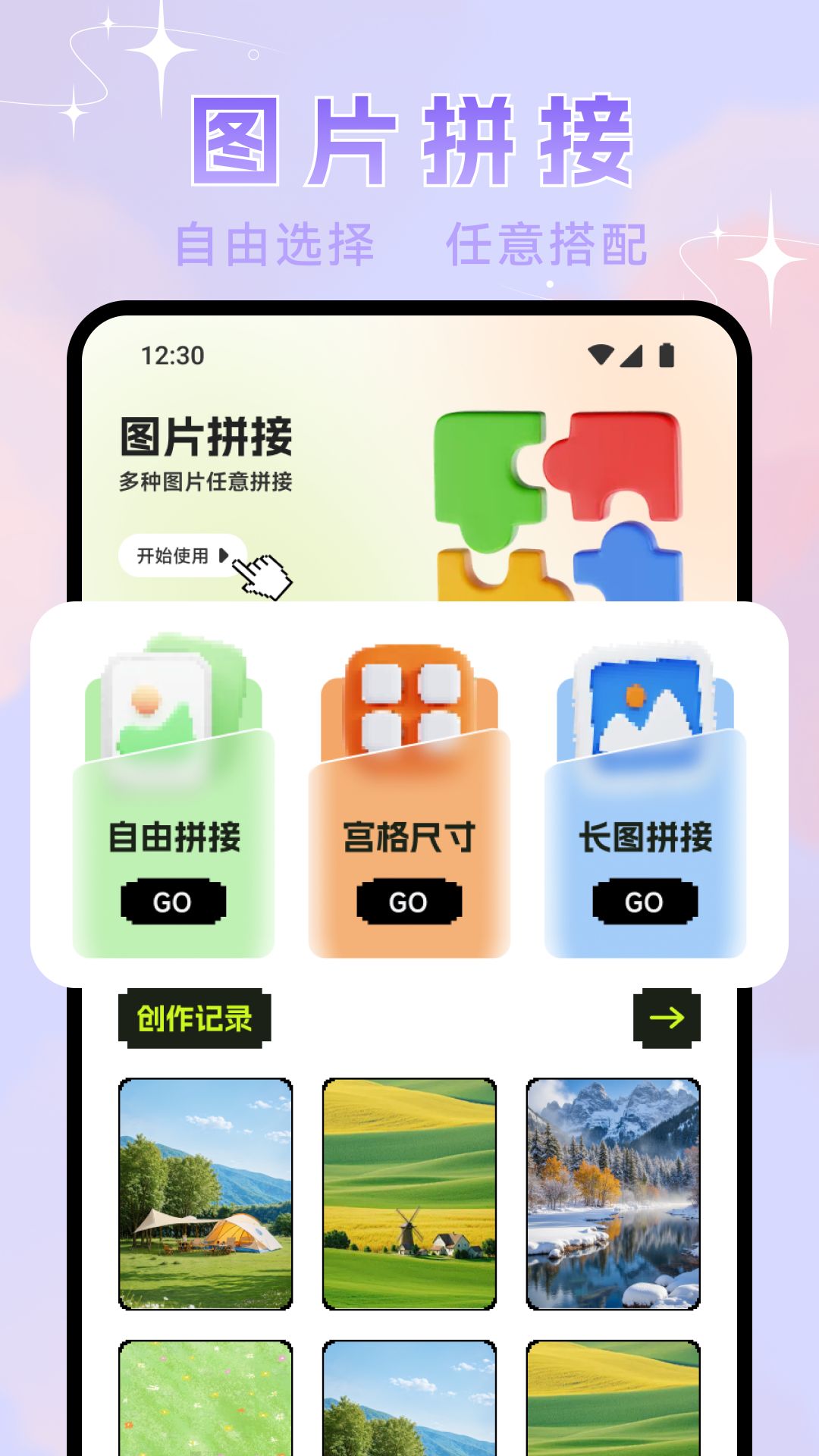The image size is (819, 1456).
Task: Click the 创作记录 section label
Action: (194, 1018)
